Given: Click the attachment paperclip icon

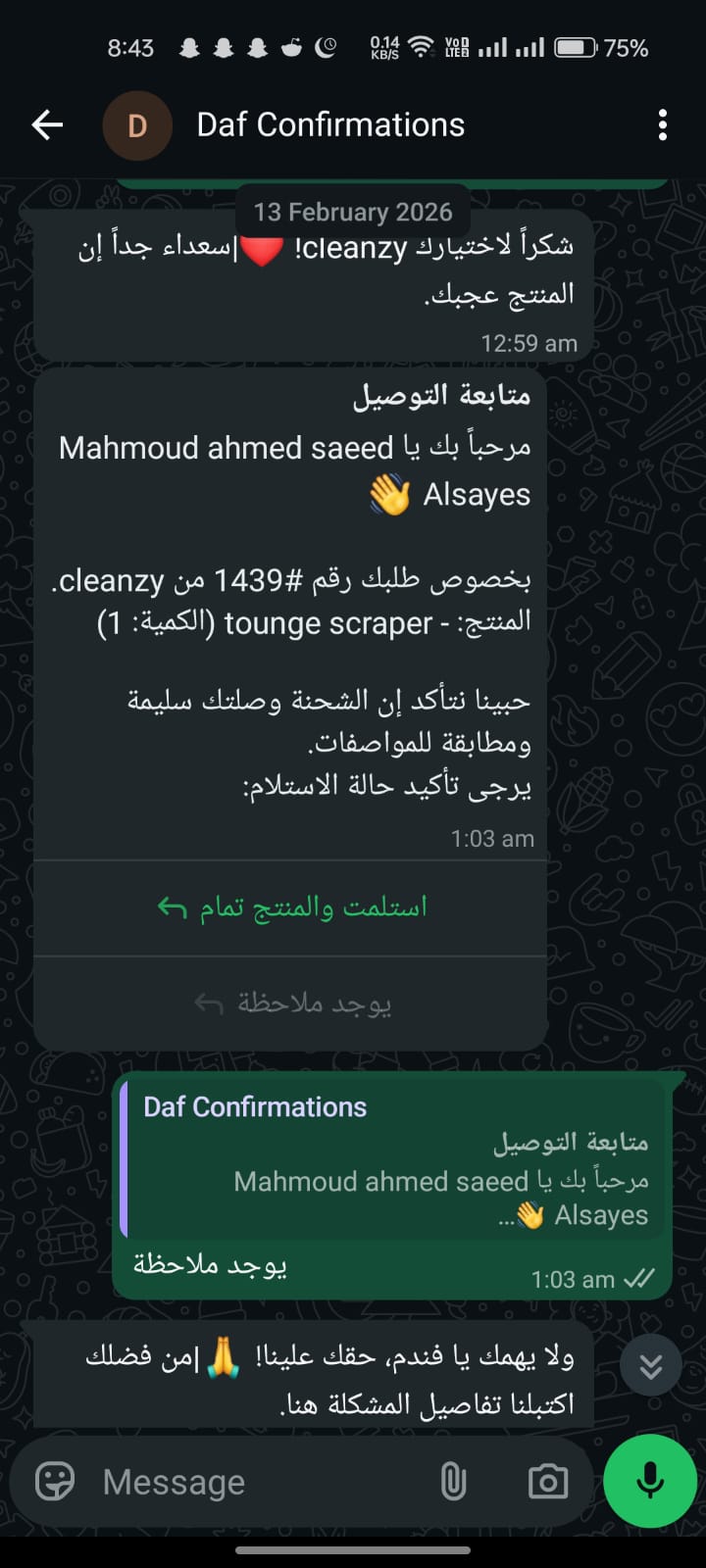Looking at the screenshot, I should click(x=453, y=1482).
